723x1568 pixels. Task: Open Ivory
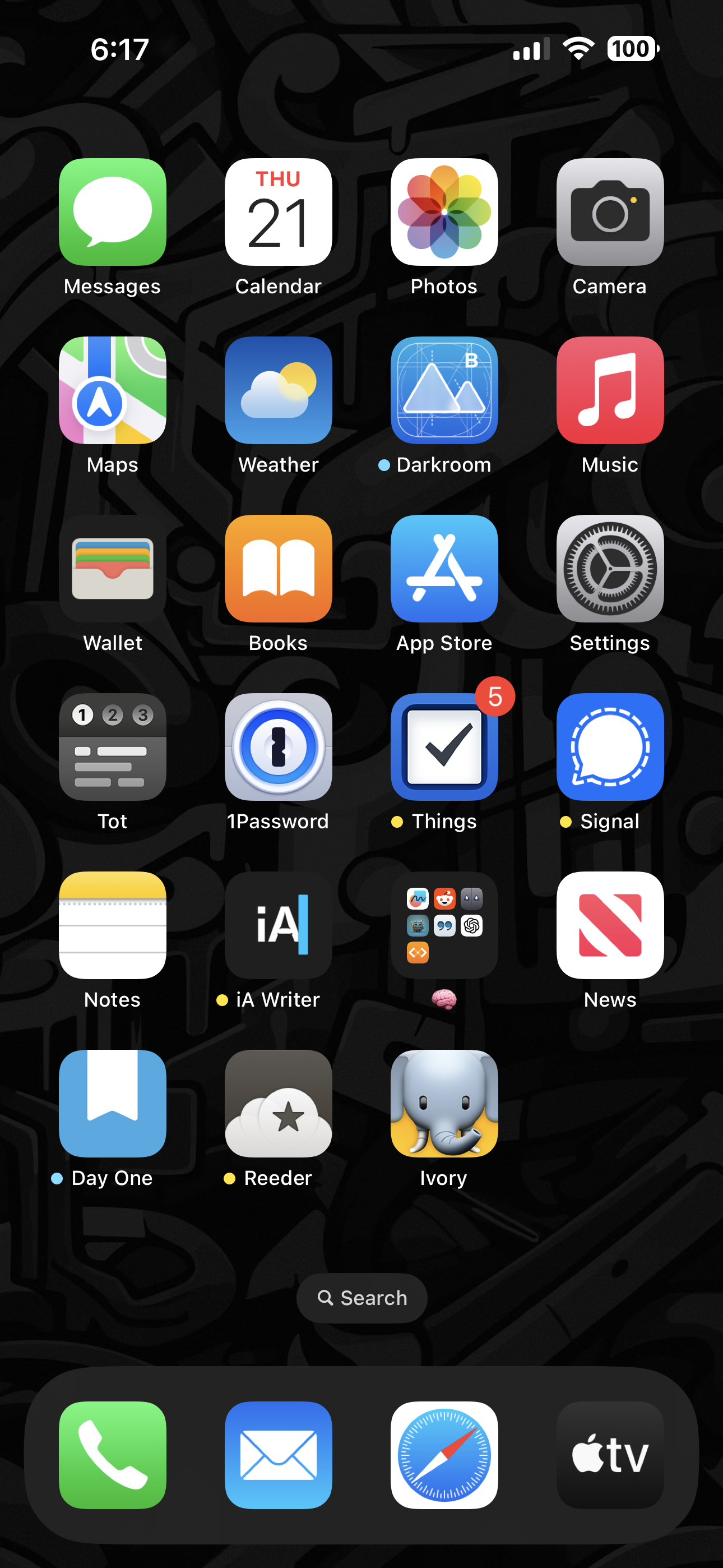444,1104
